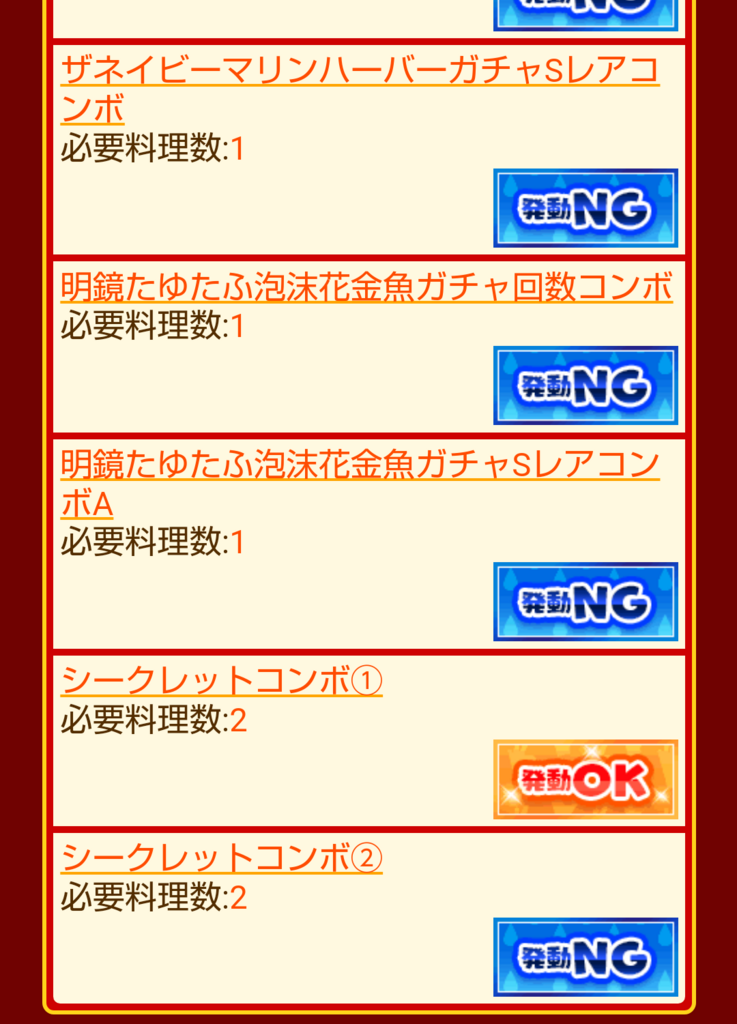
Task: Tap 発動NG under 明鏡たゆたふ泡沫花金魚ガチャ回数コンボ
Action: 585,385
